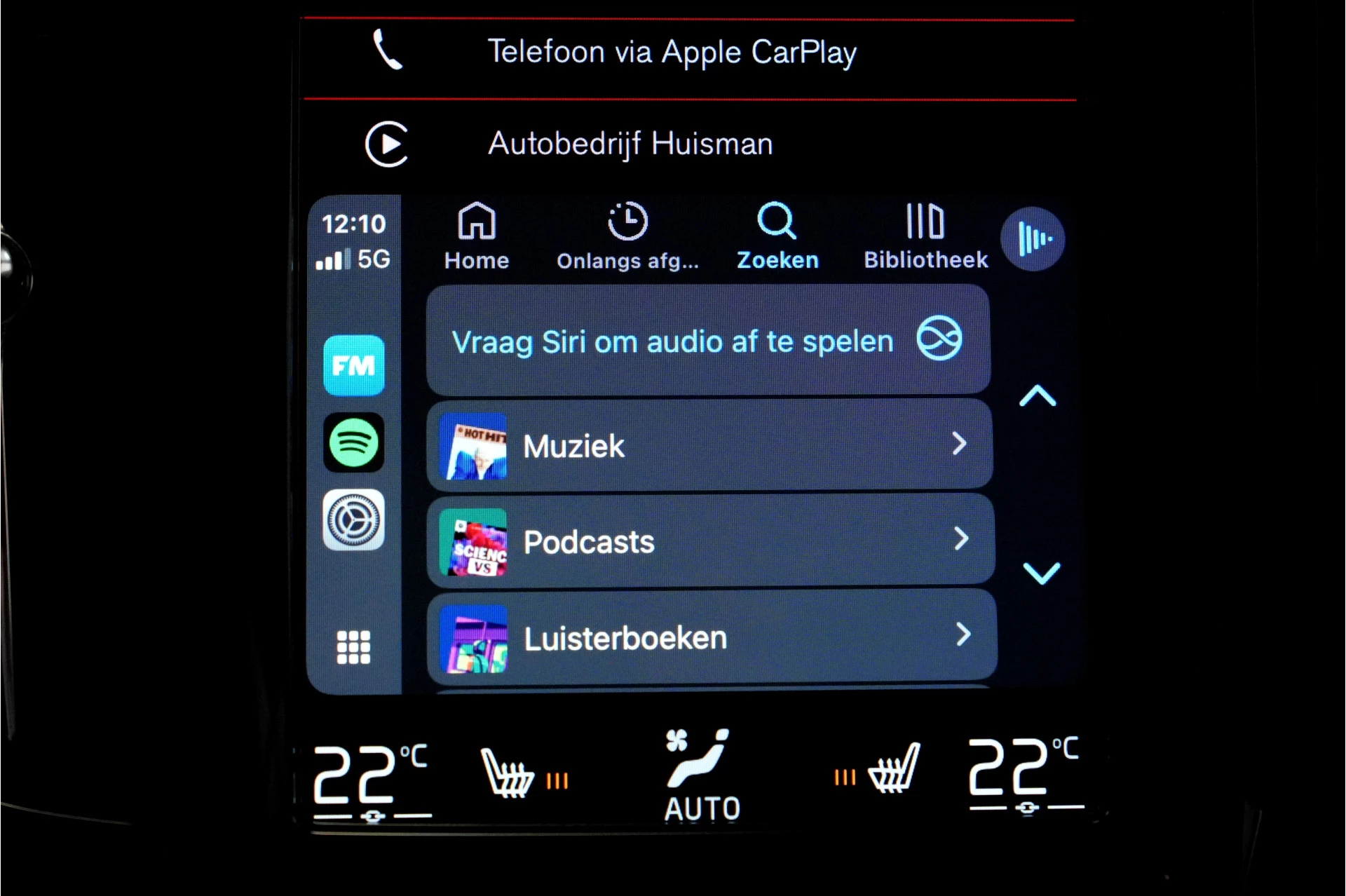Launch the FM radio app
Viewport: 1346px width, 896px height.
353,365
